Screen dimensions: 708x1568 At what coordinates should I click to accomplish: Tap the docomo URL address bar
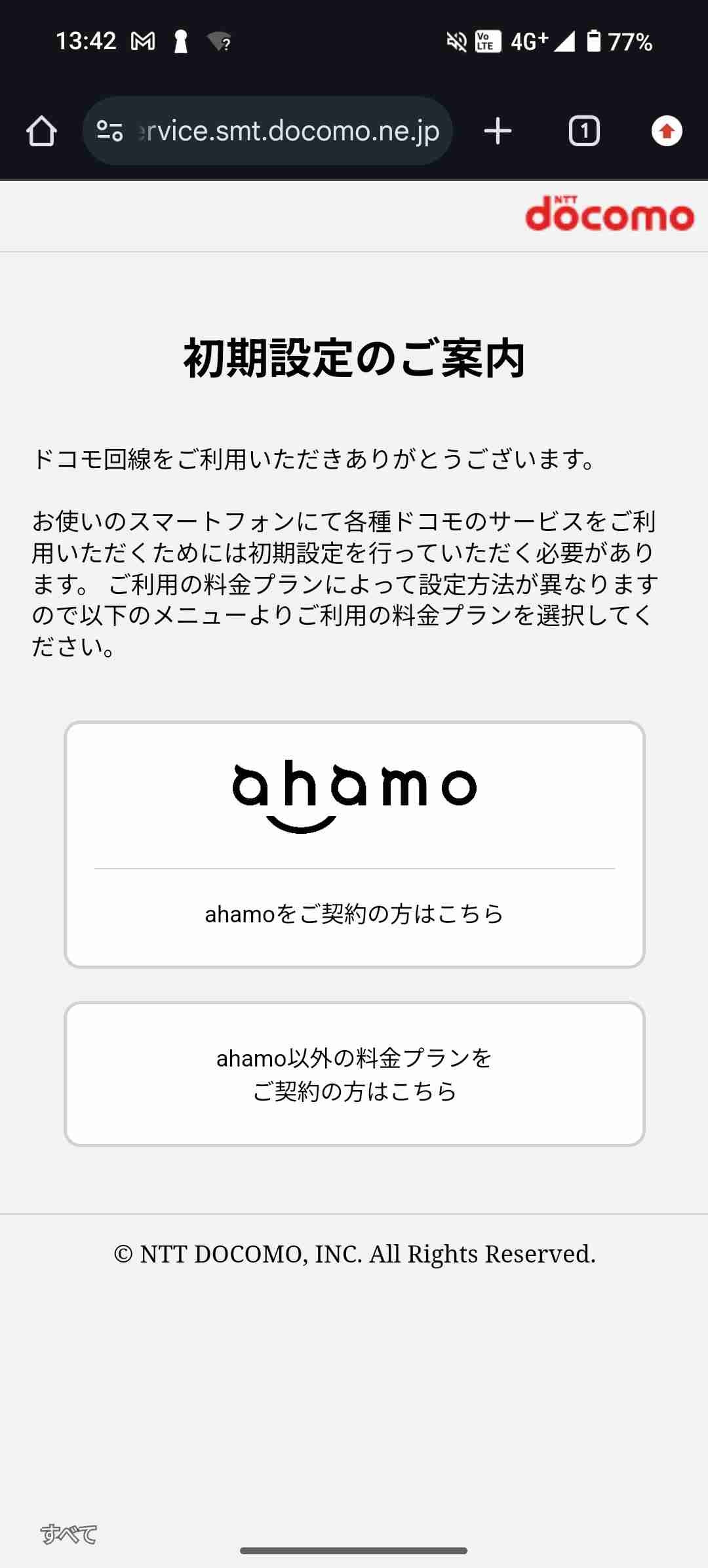click(288, 131)
